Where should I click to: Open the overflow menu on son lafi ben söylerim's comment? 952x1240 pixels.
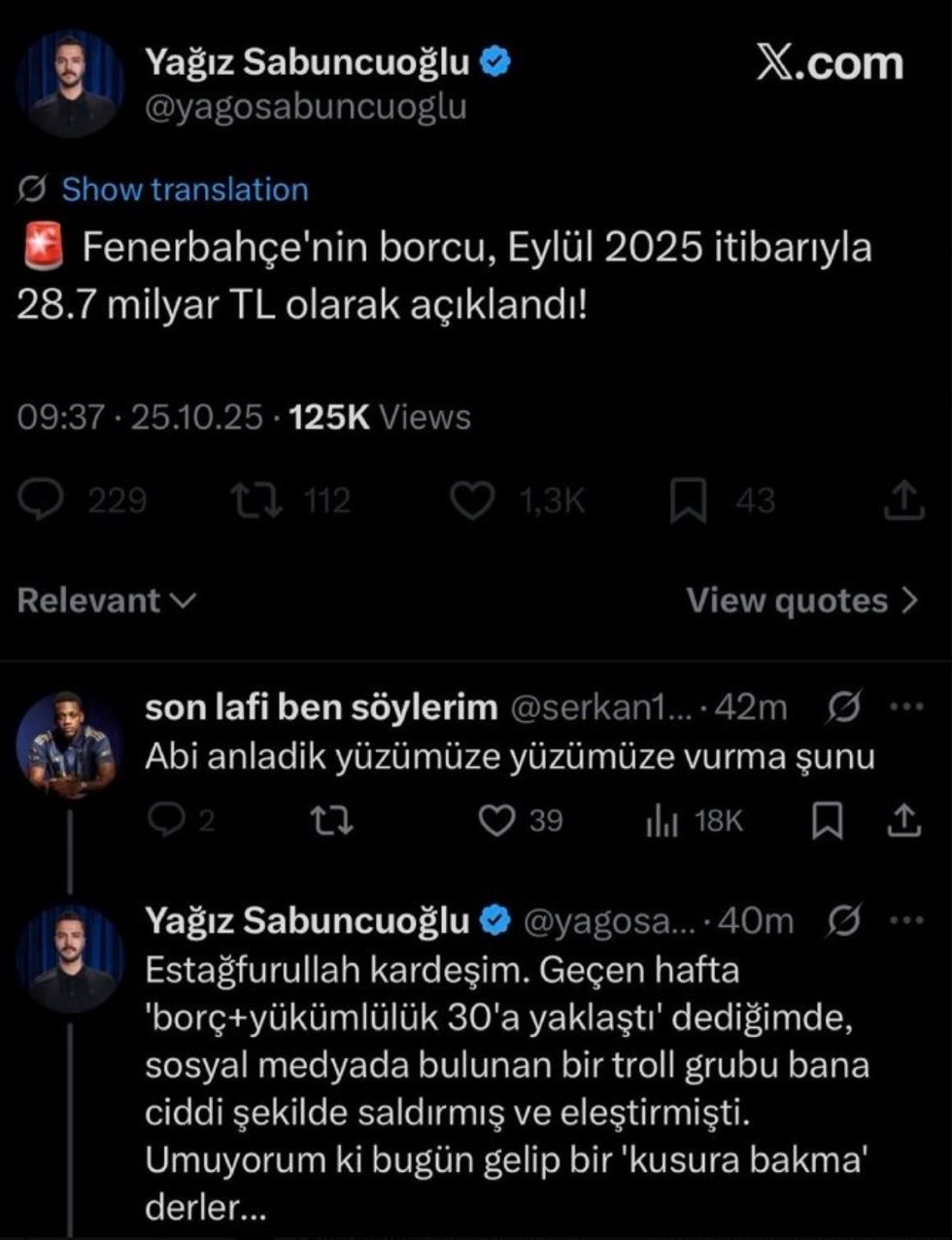(906, 708)
